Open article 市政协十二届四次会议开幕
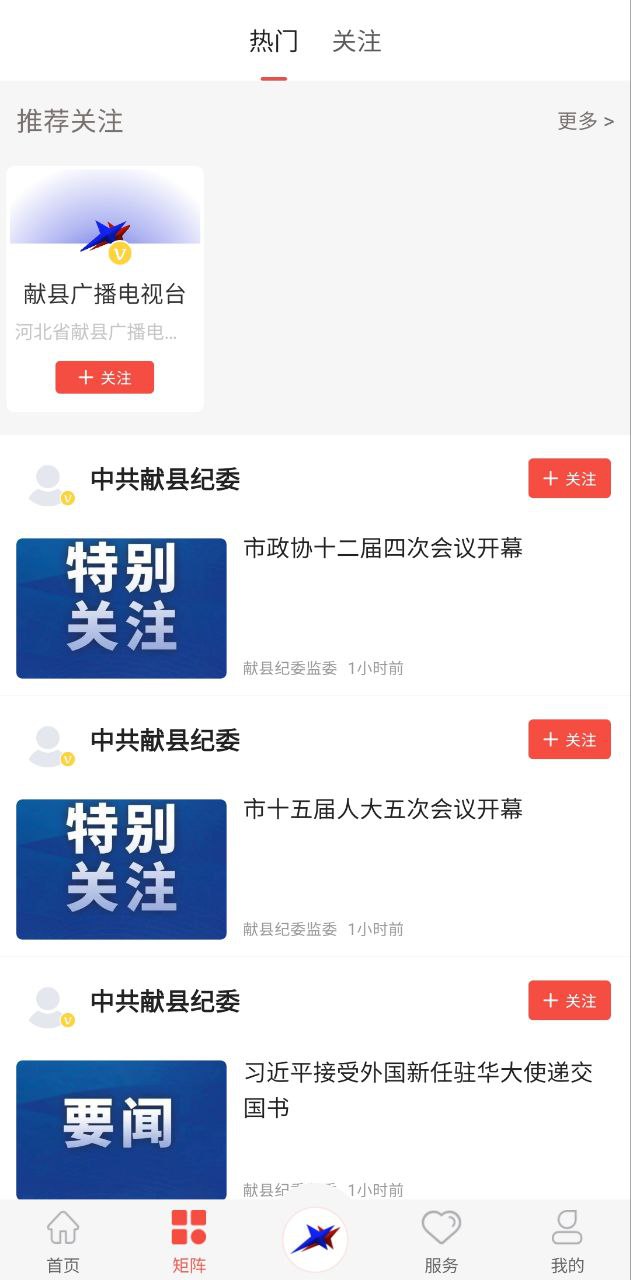This screenshot has width=631, height=1280. pos(383,548)
